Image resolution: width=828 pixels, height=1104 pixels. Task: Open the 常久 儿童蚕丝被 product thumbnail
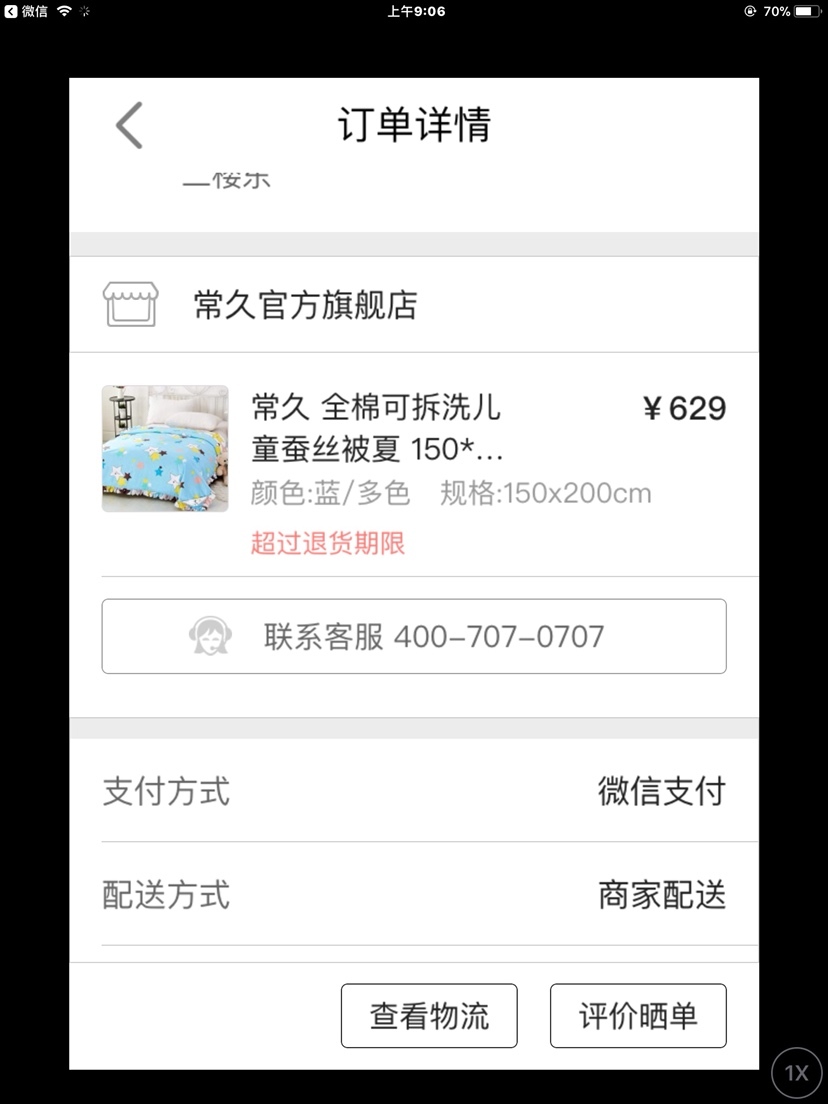(x=165, y=449)
